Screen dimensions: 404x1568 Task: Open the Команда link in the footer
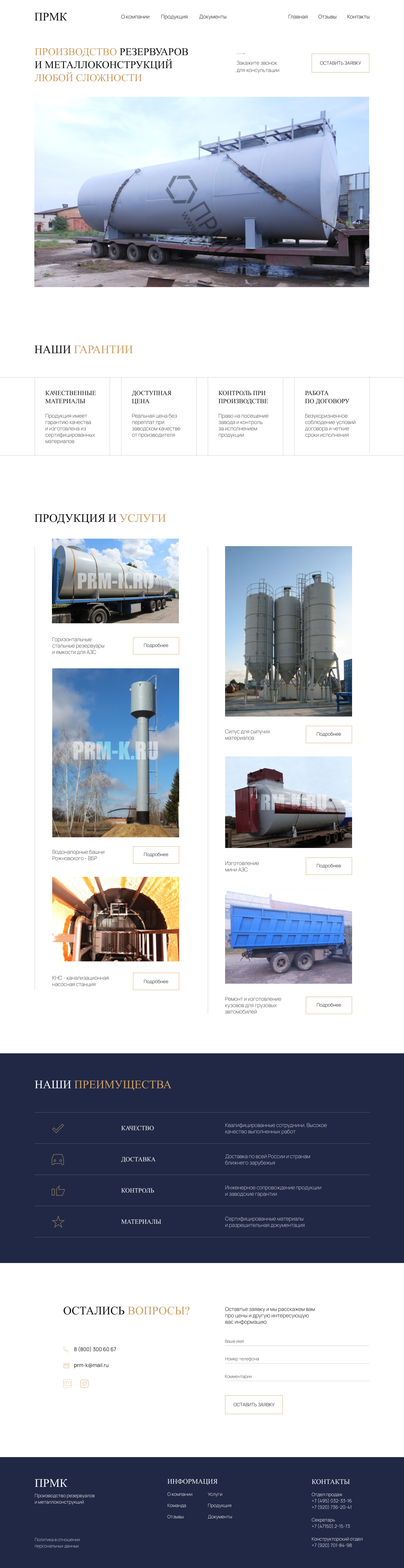pos(176,1506)
